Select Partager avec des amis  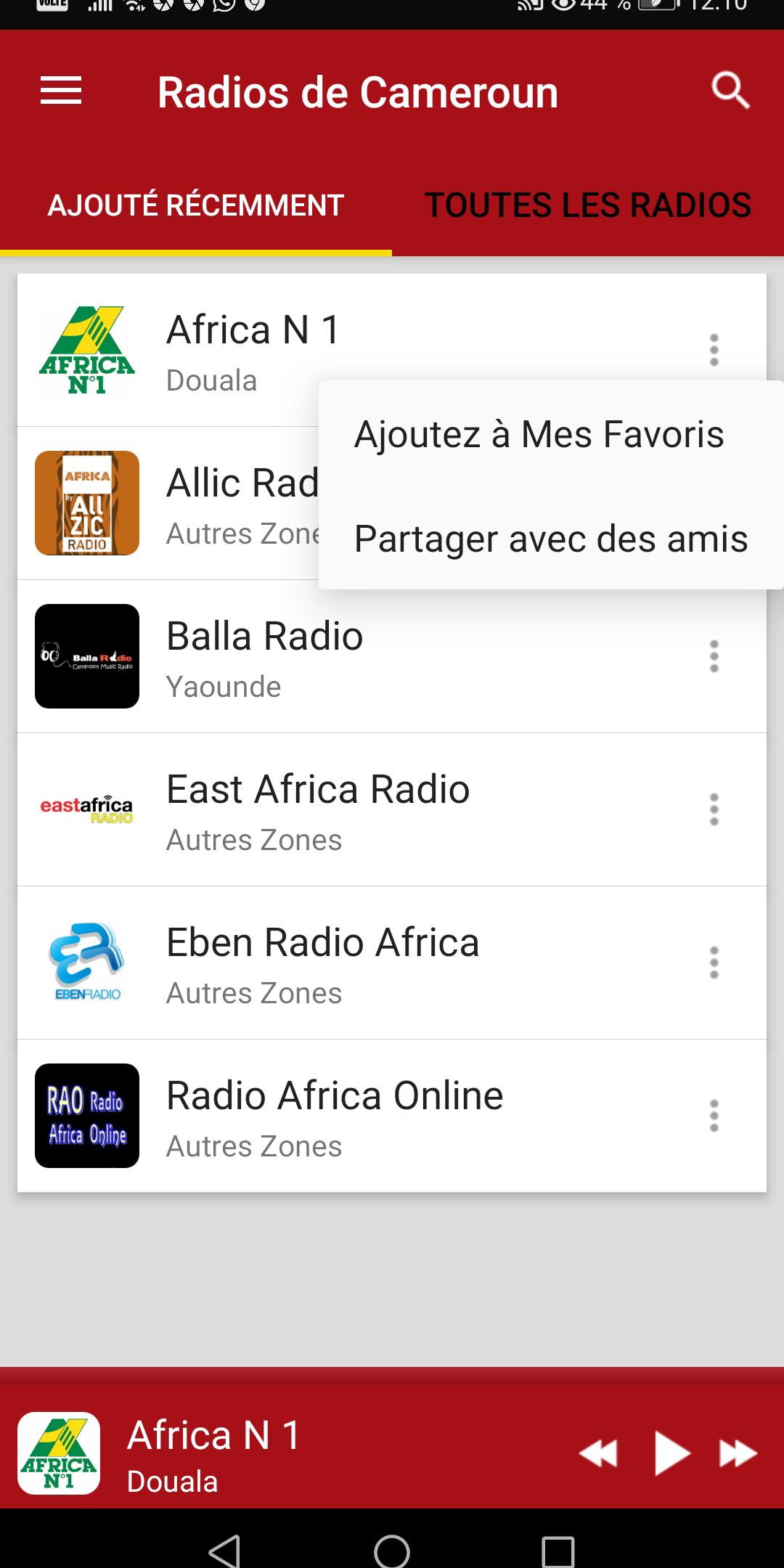[x=551, y=539]
